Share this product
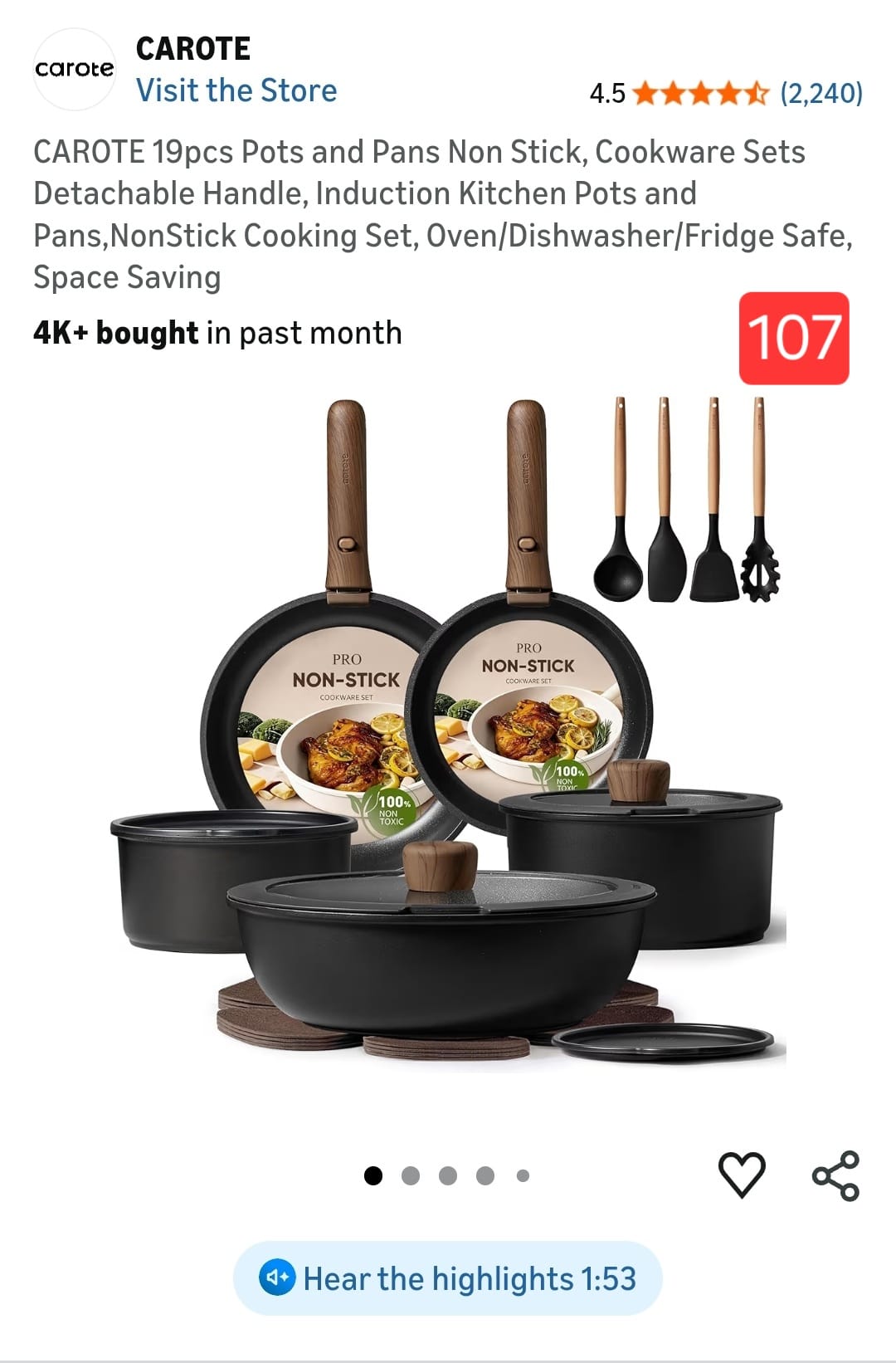 [x=835, y=1175]
